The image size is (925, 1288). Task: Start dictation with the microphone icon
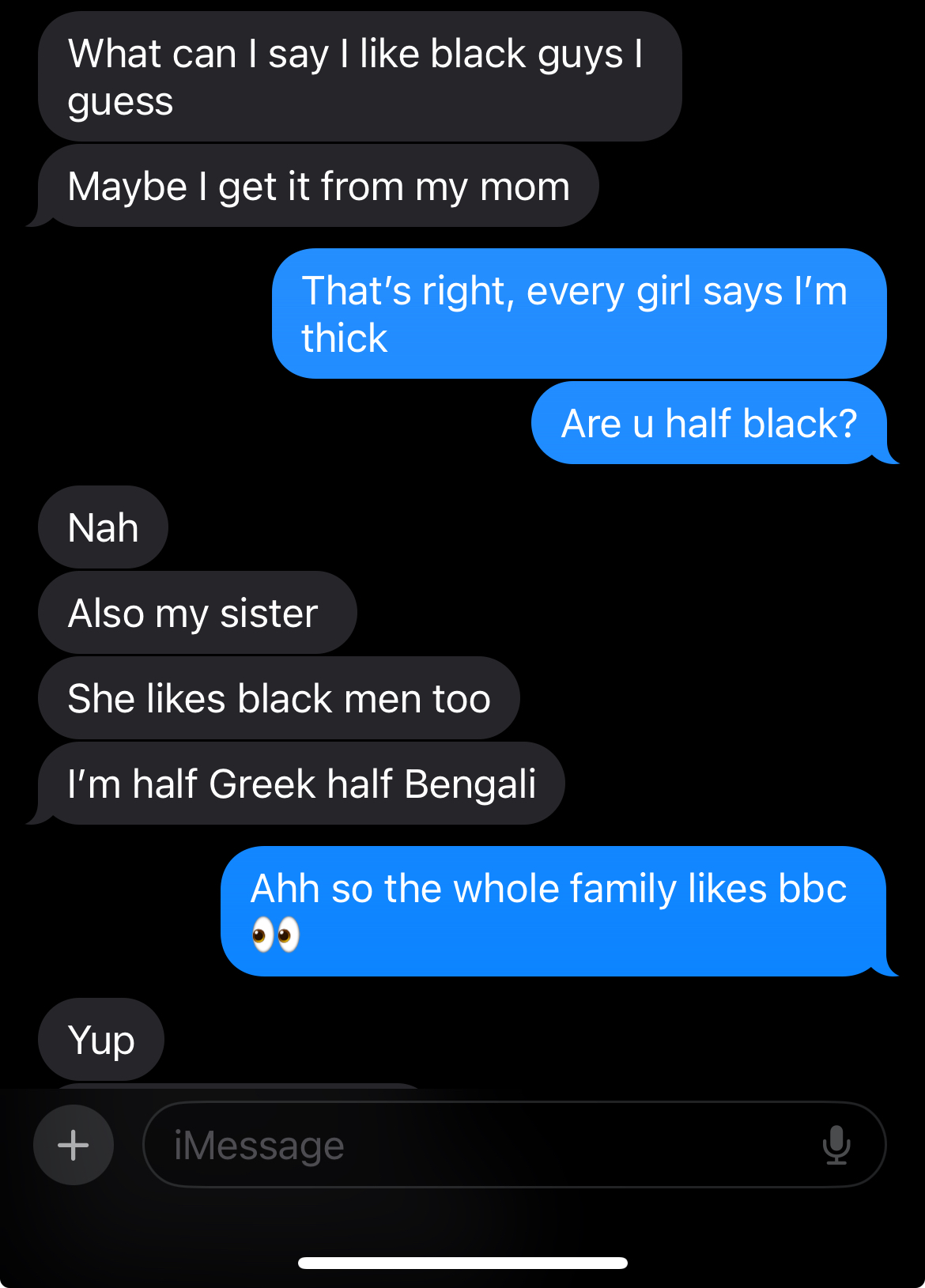836,1145
